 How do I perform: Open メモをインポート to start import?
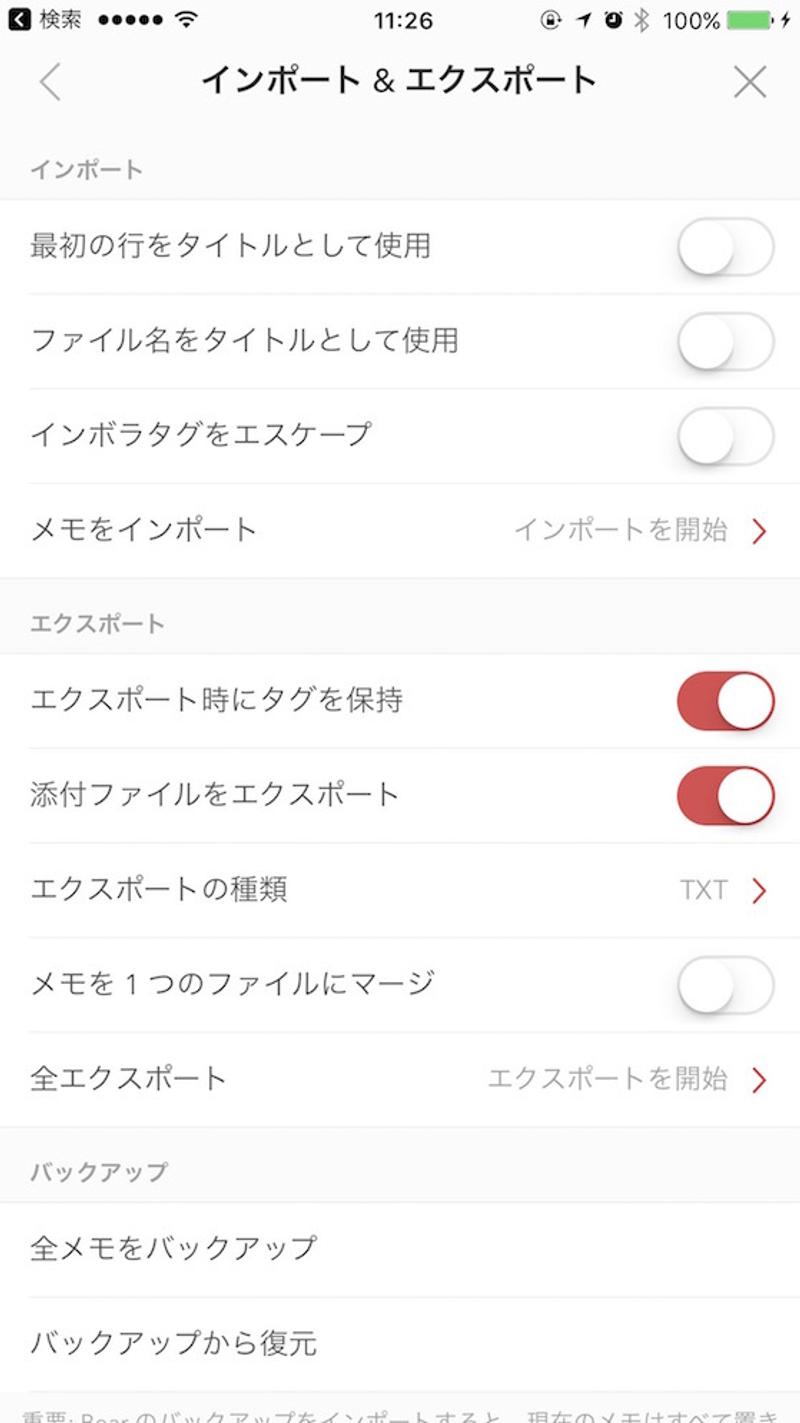400,530
